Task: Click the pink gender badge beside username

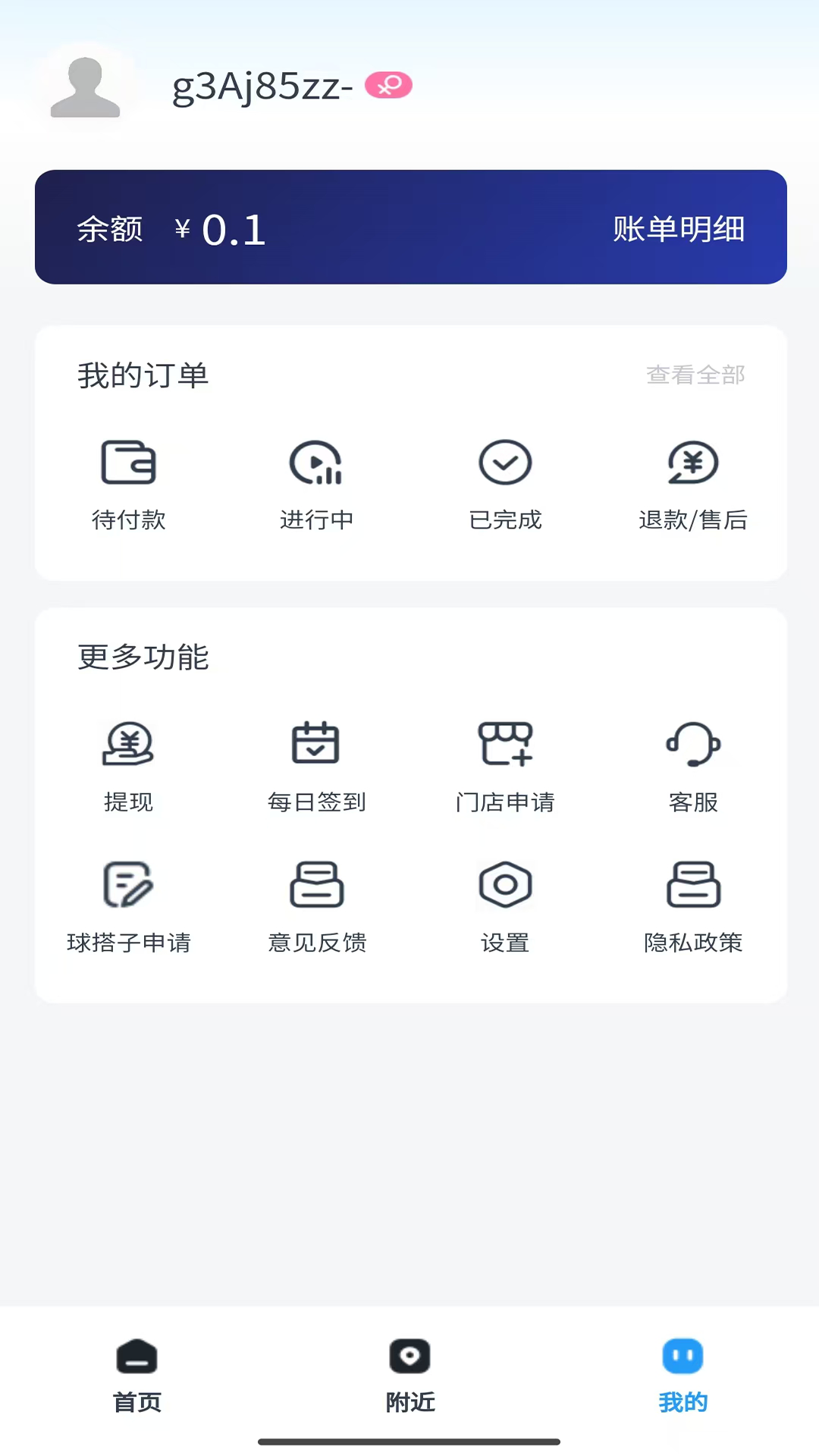Action: [388, 85]
